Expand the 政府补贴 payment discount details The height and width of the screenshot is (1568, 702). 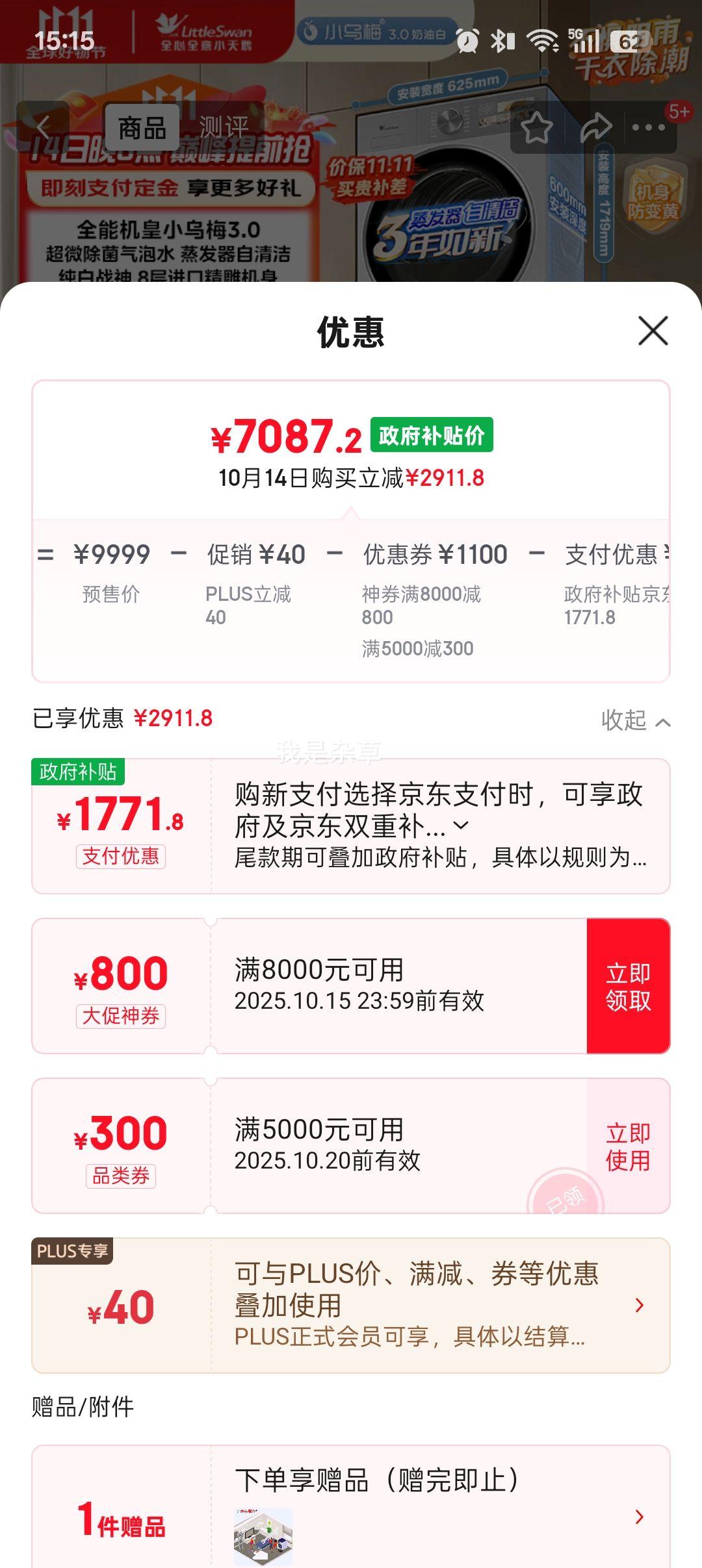(x=460, y=826)
